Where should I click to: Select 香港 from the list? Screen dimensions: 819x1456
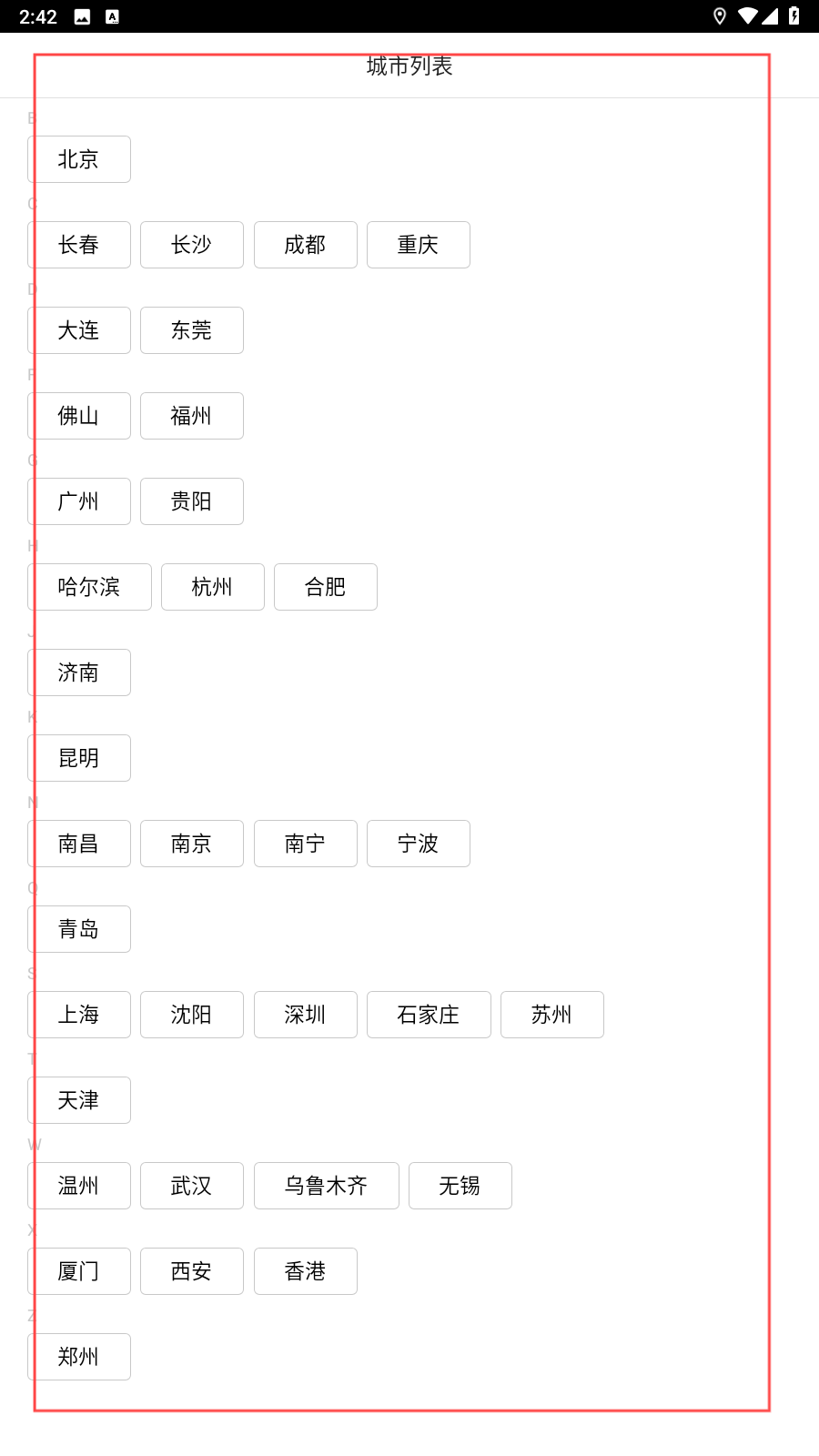click(x=306, y=1271)
